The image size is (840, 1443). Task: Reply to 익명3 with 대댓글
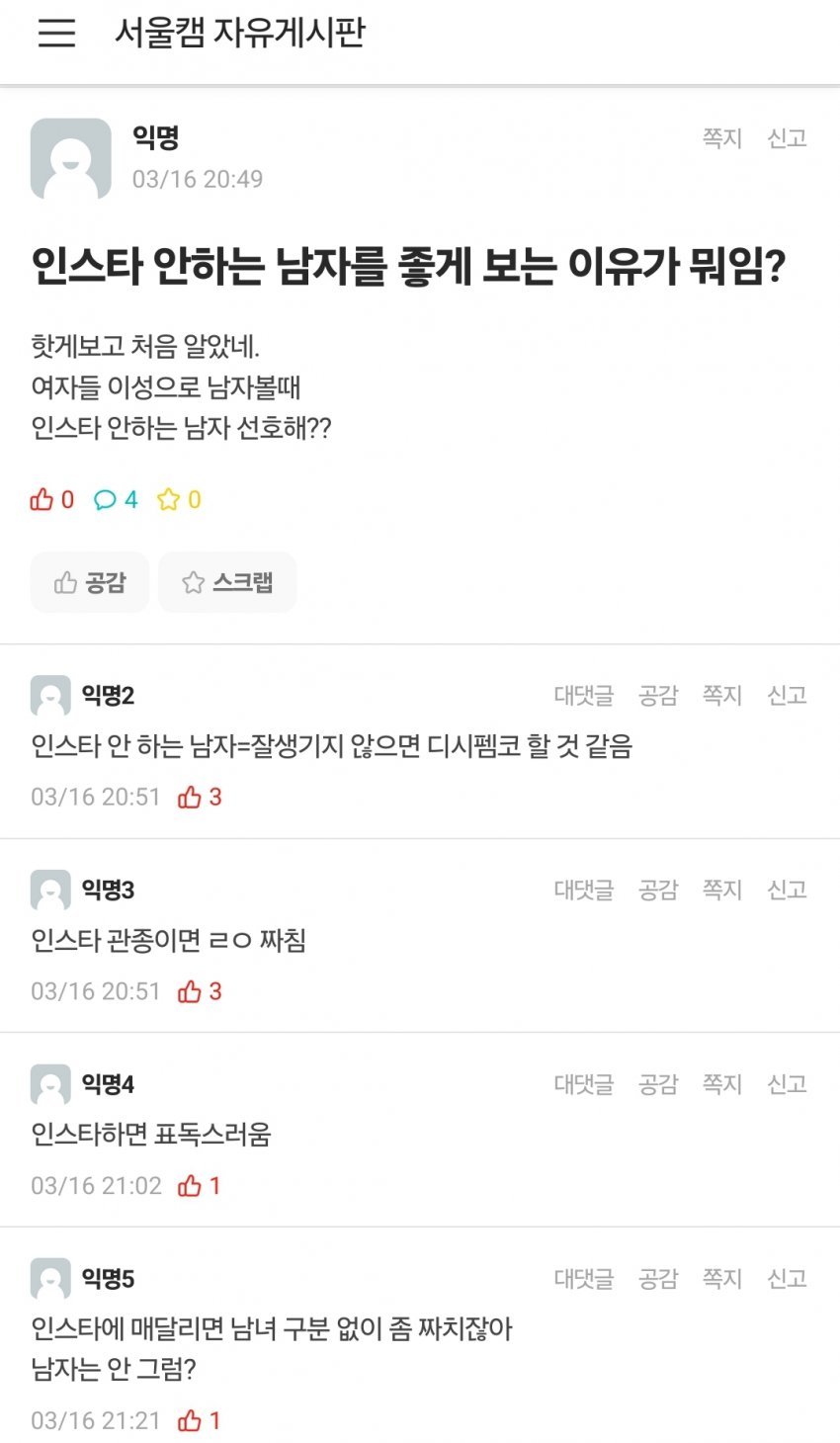pos(583,891)
